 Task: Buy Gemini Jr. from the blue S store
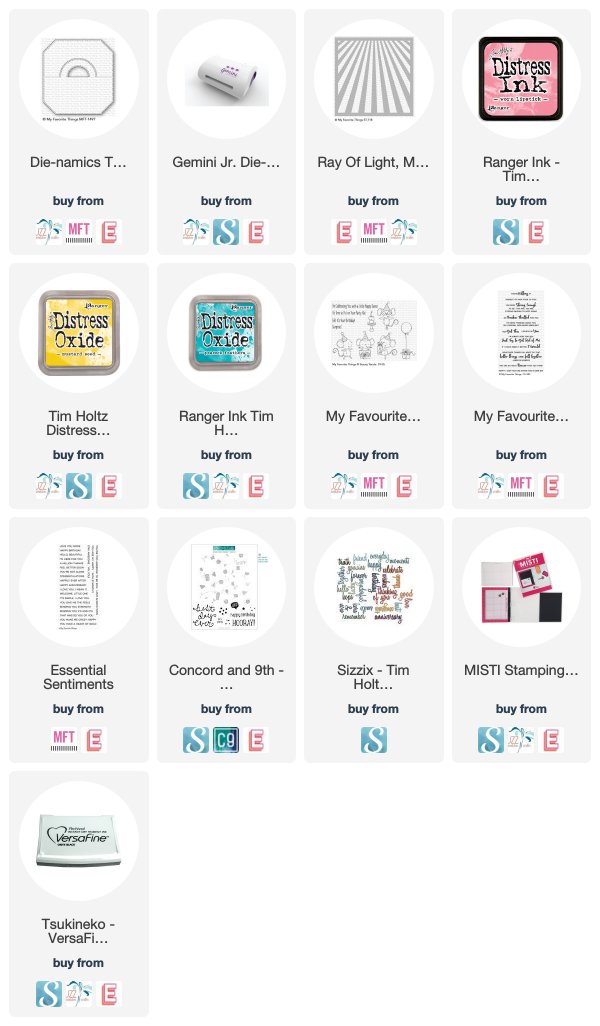(226, 232)
